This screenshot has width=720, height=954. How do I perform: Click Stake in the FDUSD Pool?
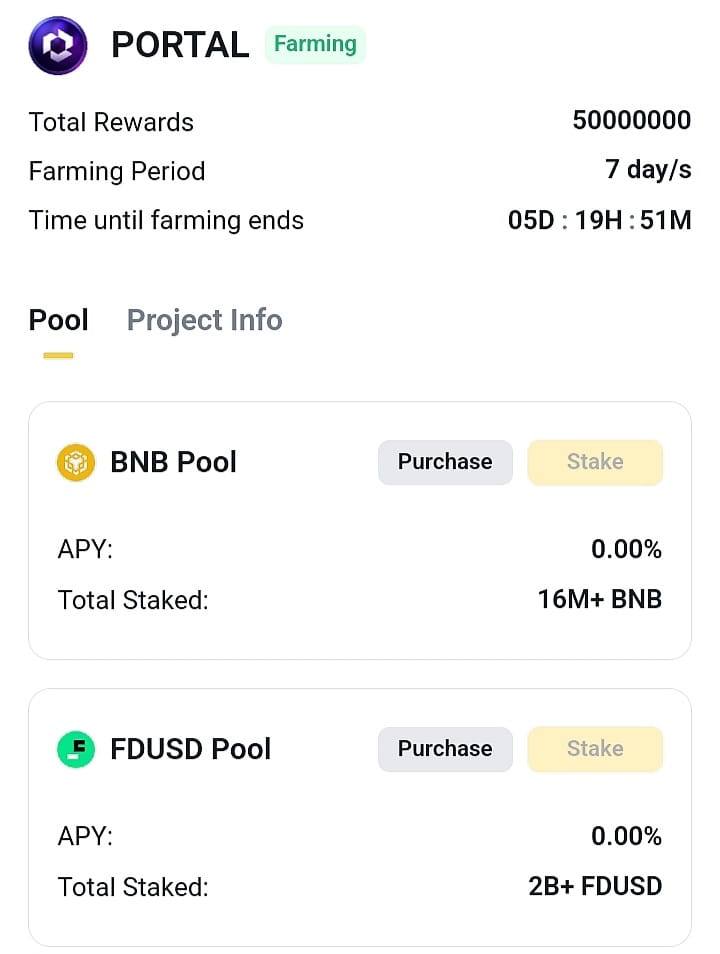tap(595, 749)
